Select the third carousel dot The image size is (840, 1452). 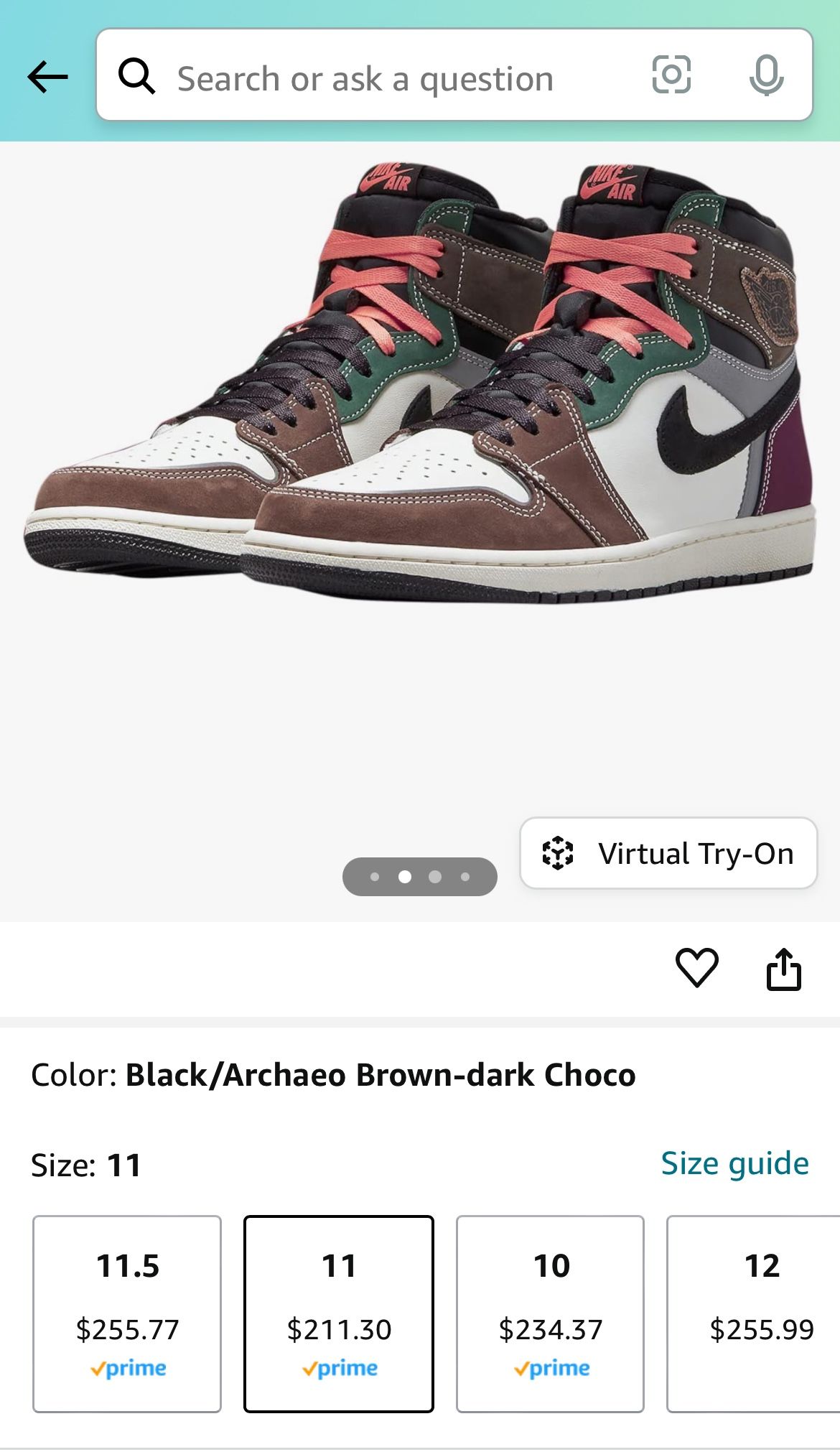(x=434, y=877)
